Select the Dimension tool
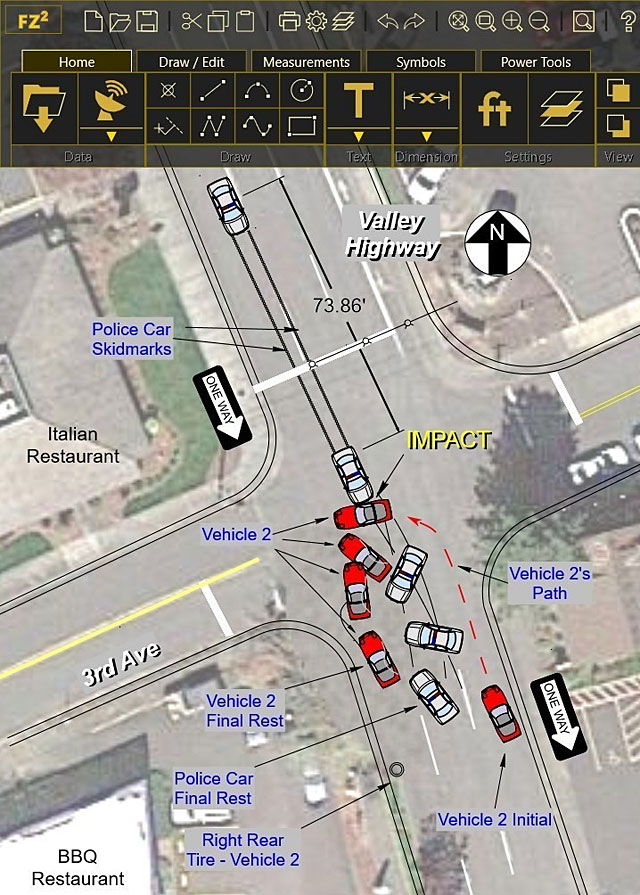This screenshot has width=640, height=895. tap(426, 103)
